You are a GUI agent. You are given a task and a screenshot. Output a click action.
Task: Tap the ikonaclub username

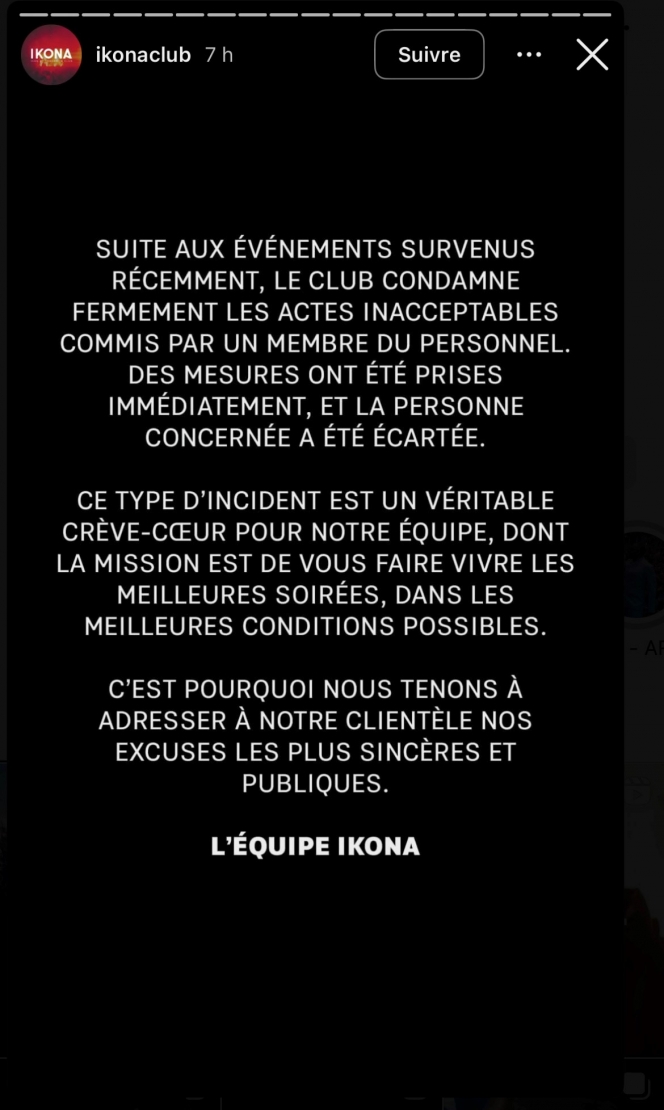[143, 55]
